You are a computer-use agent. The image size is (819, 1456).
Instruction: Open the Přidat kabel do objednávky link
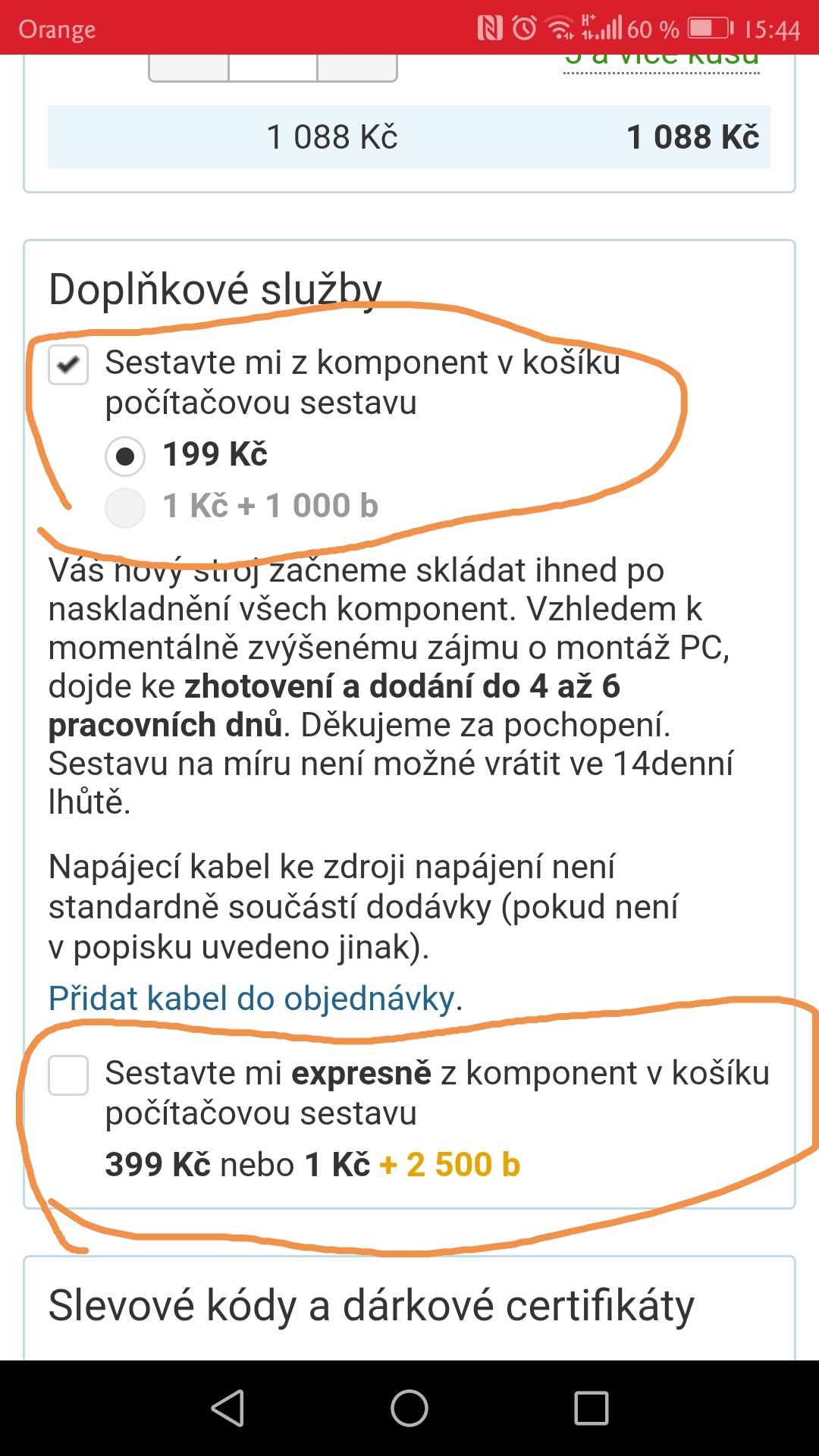252,999
